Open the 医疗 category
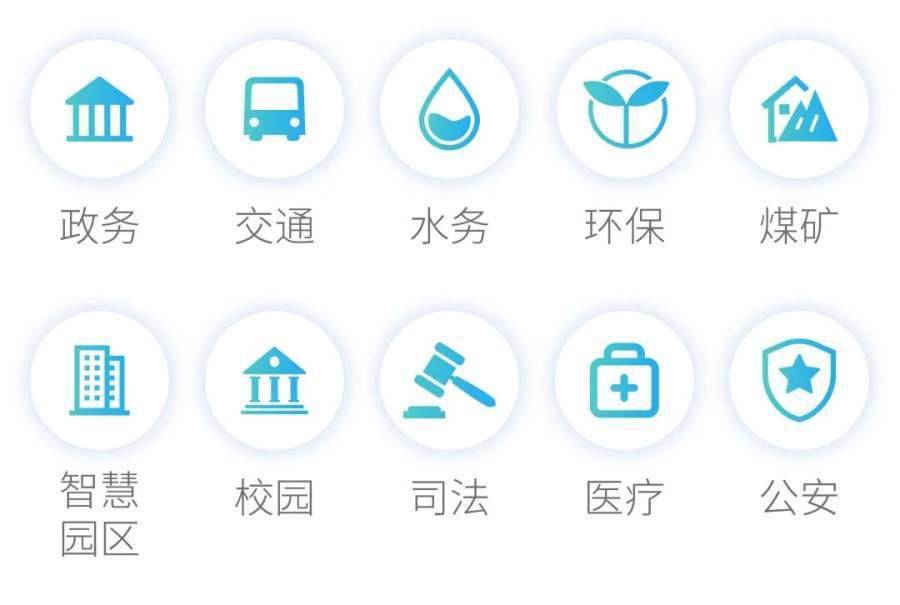Viewport: 900px width, 605px height. click(625, 380)
